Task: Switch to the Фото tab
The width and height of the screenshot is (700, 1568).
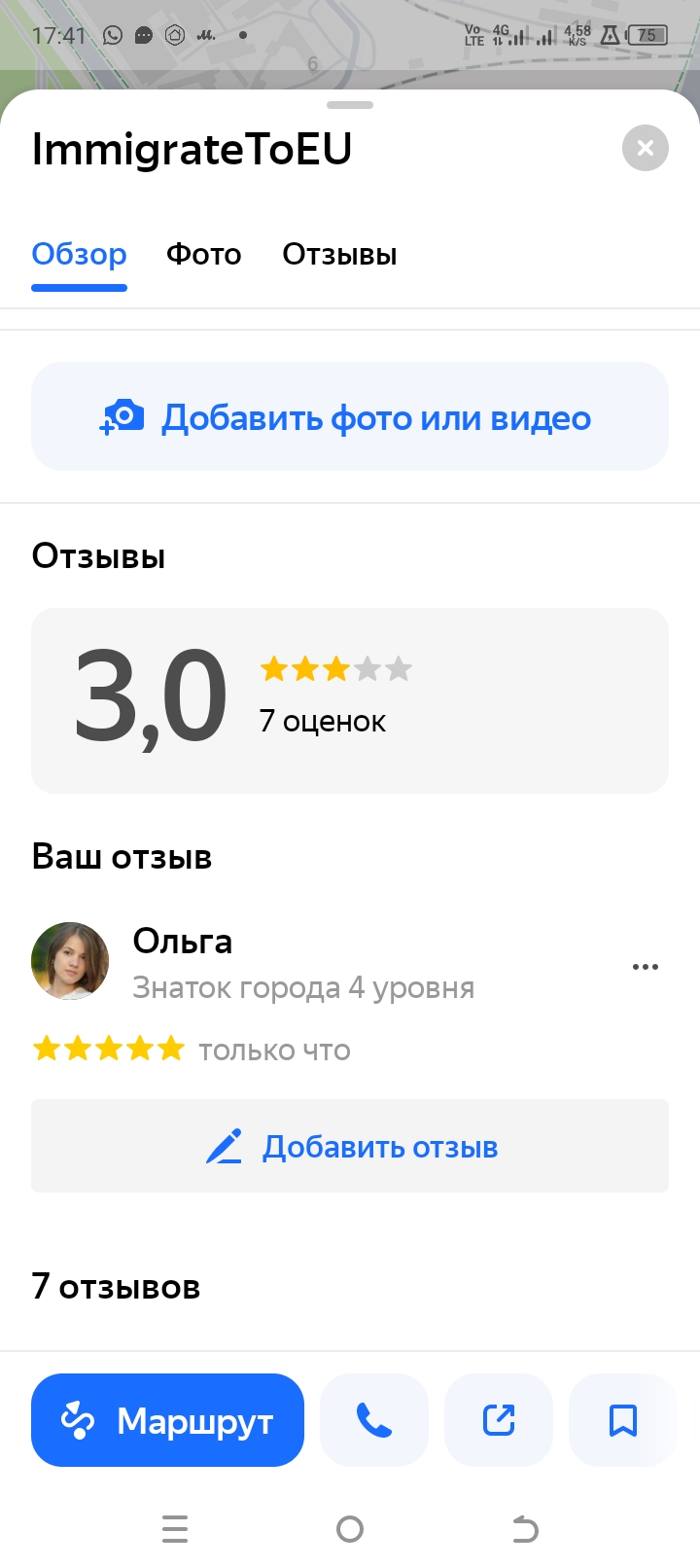Action: tap(203, 255)
